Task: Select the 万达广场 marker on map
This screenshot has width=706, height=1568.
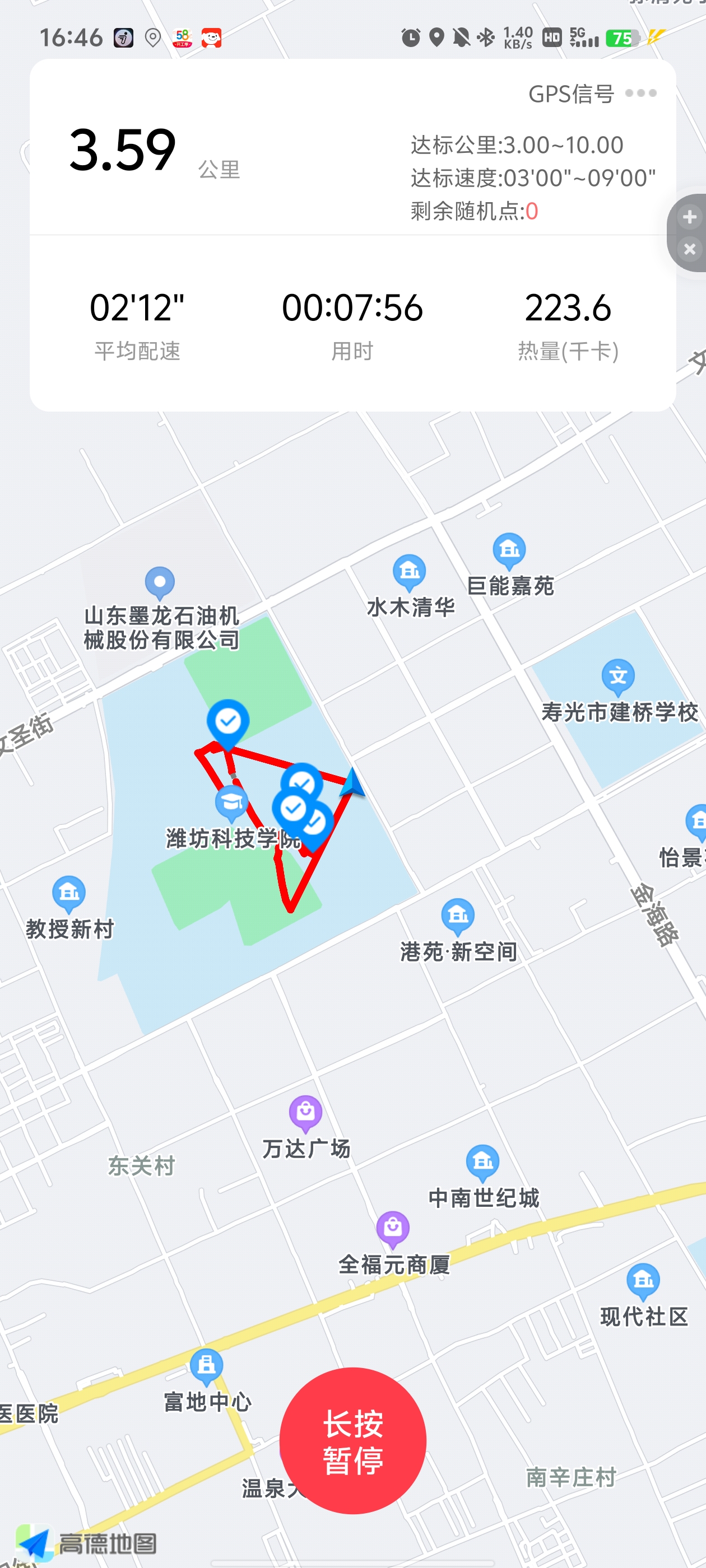Action: click(305, 1113)
